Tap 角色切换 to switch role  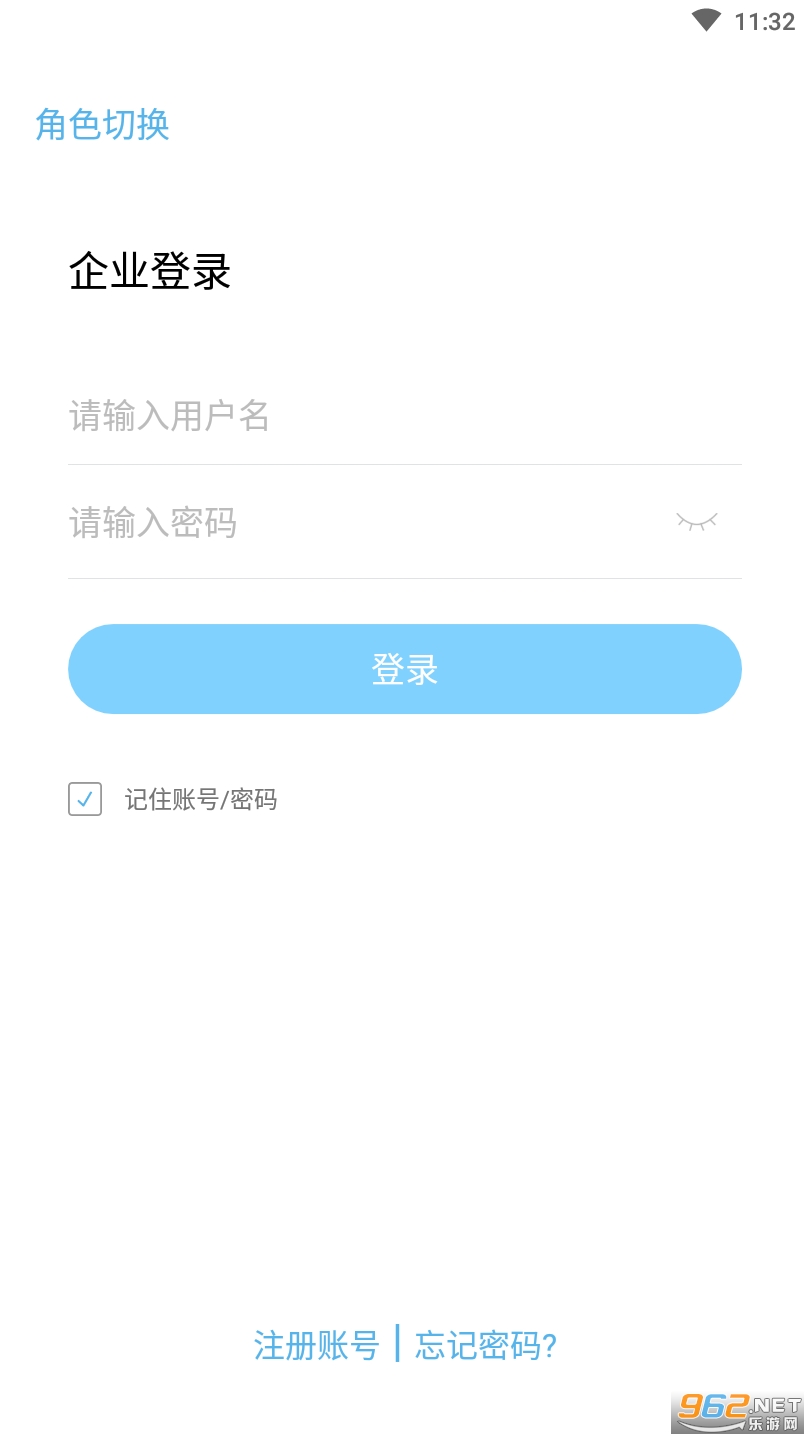coord(102,124)
